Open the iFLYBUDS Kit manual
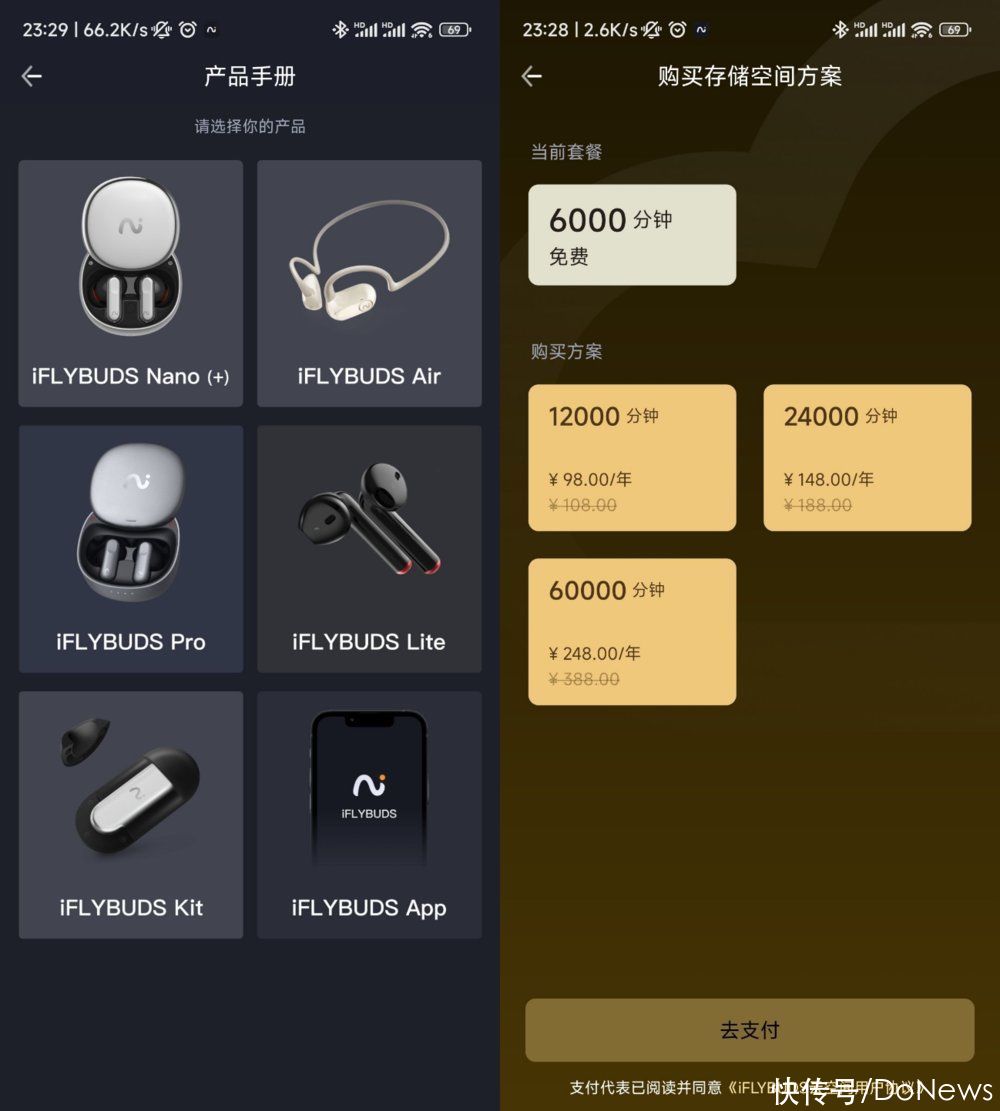This screenshot has width=1000, height=1111. tap(130, 815)
